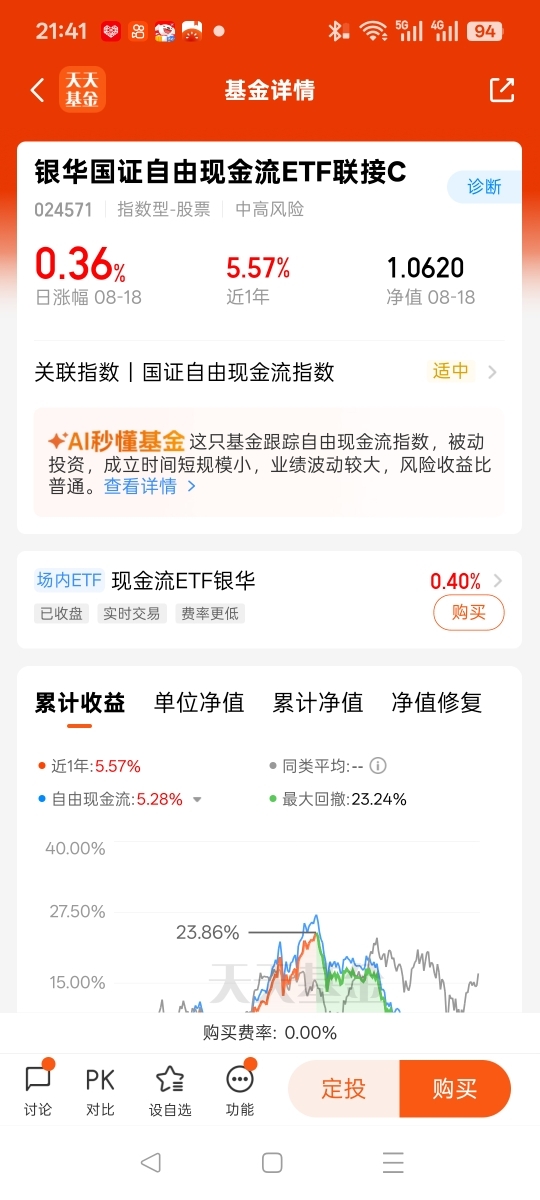Tap the 购买 button beside 现金流ETF银华

[468, 612]
